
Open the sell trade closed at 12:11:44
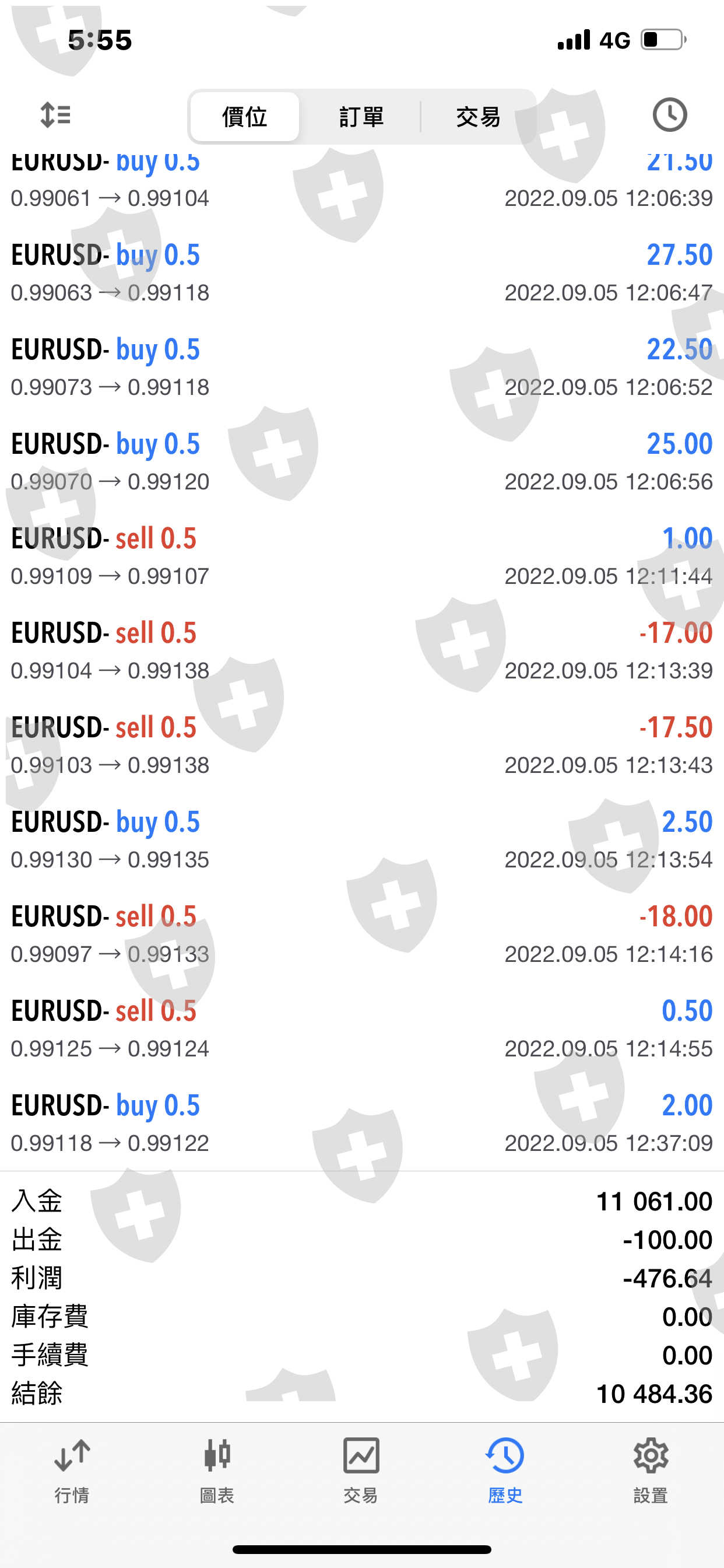point(361,556)
